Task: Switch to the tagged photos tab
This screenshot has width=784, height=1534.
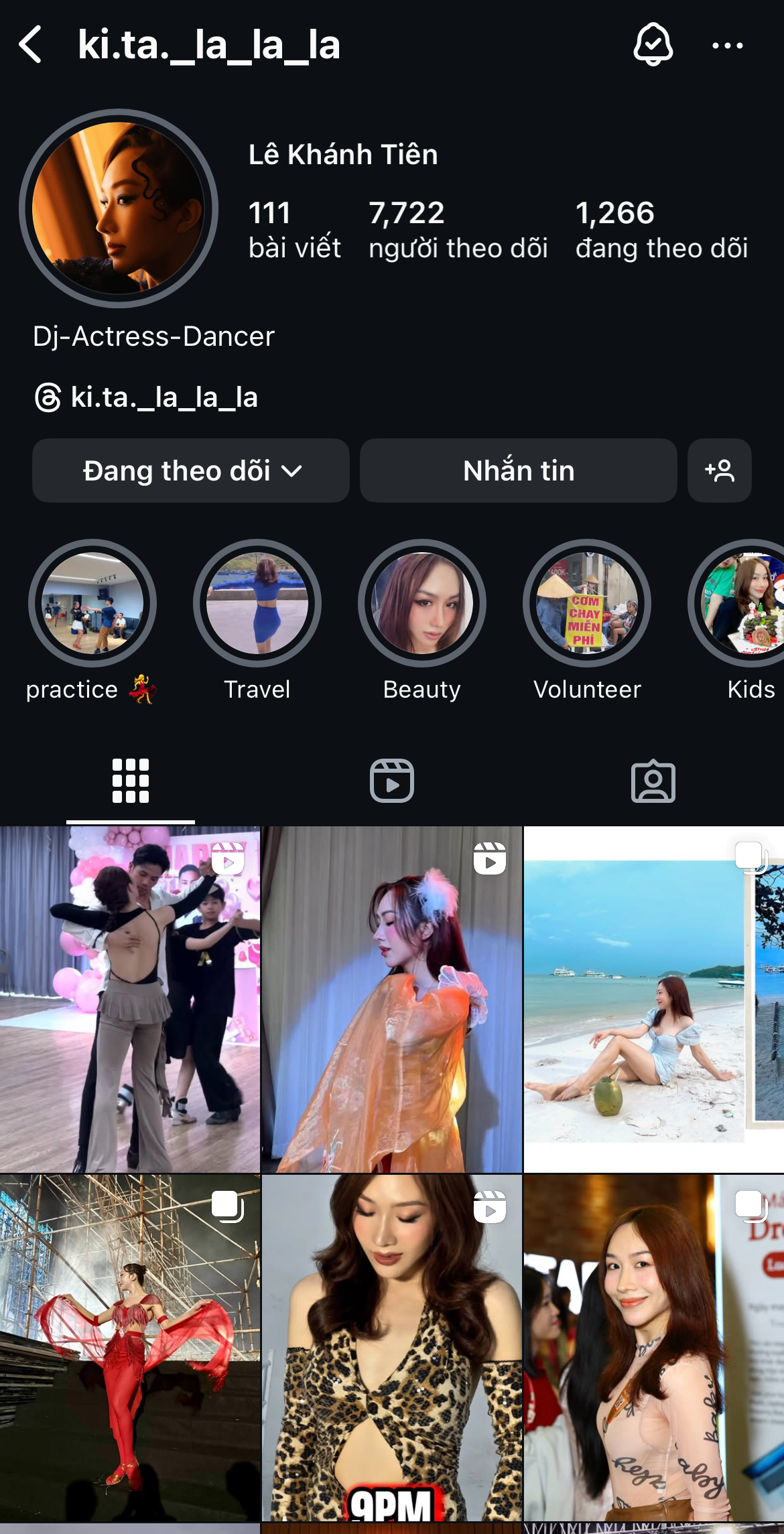Action: [x=653, y=781]
